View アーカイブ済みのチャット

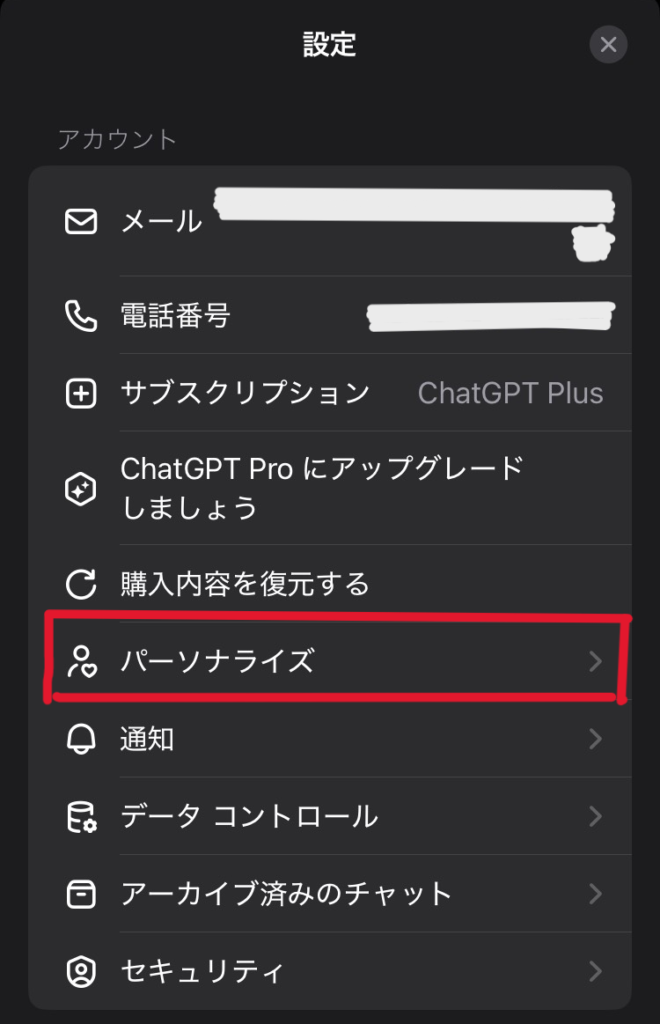pos(330,893)
